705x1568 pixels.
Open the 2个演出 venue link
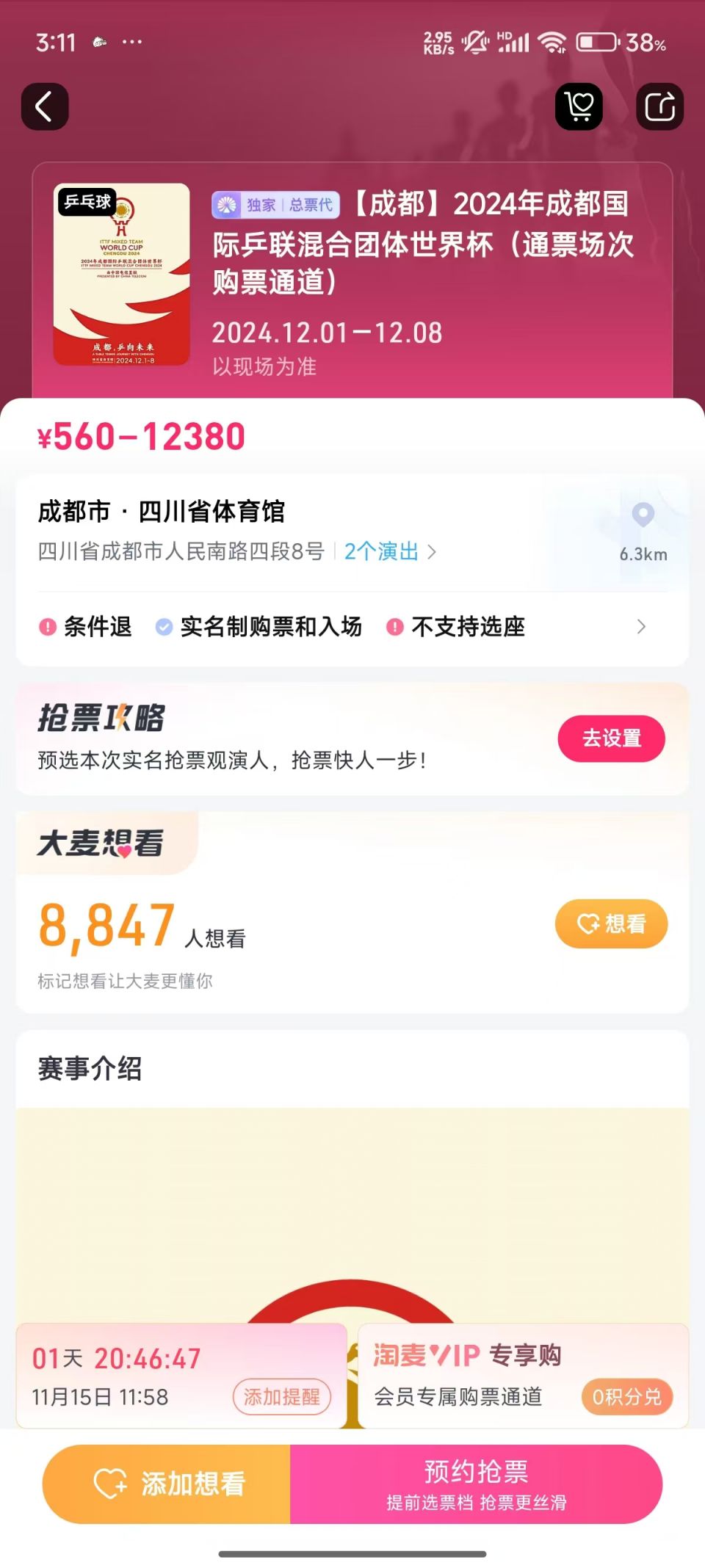click(390, 552)
